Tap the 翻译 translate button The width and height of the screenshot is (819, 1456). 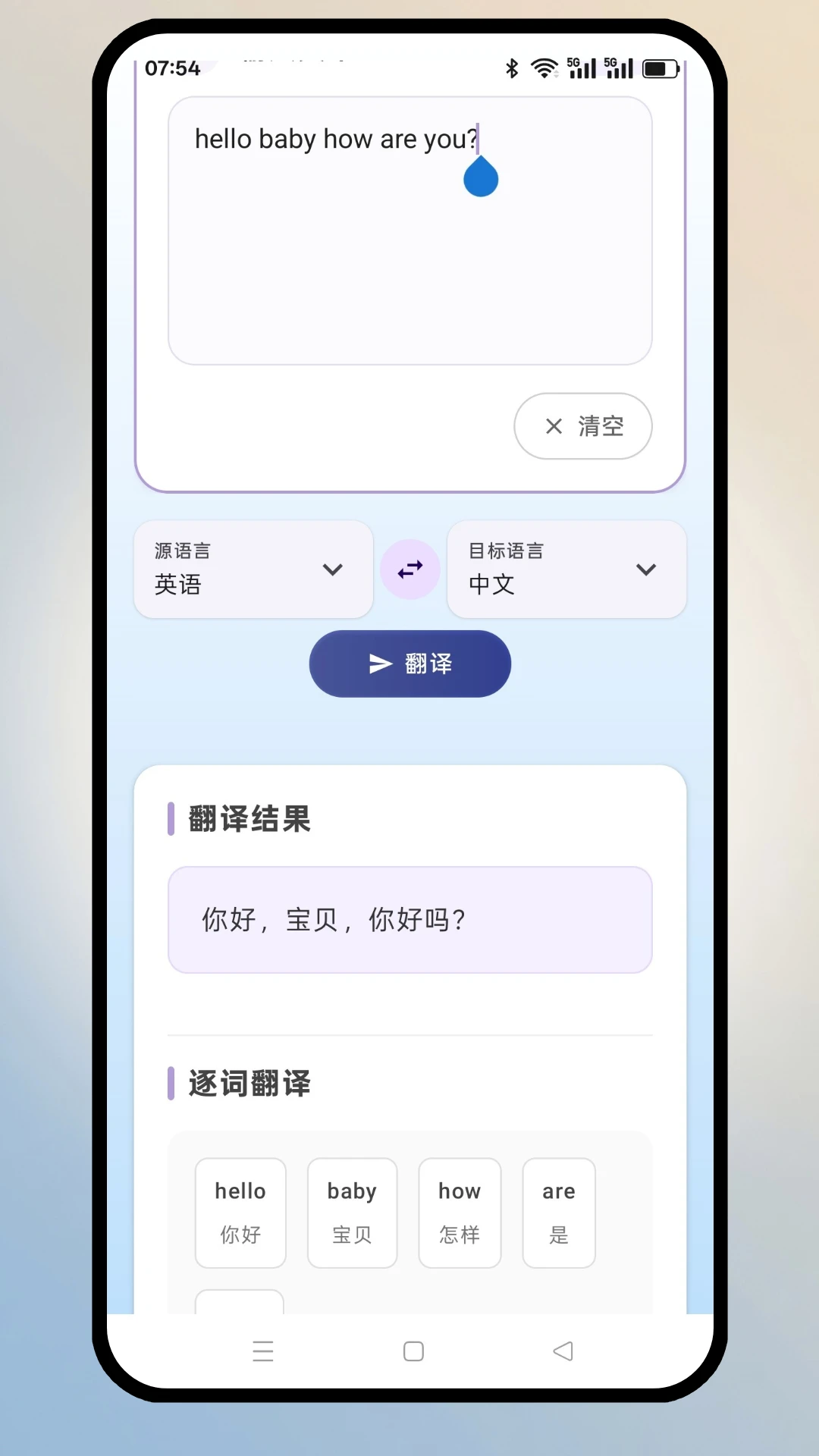click(410, 664)
